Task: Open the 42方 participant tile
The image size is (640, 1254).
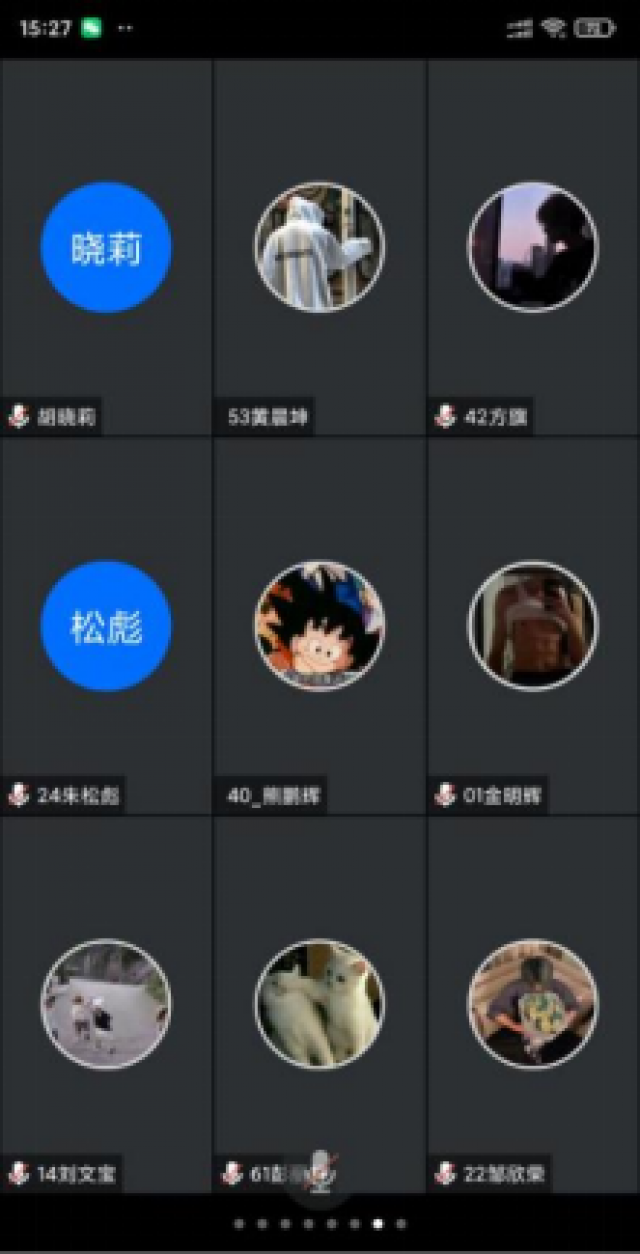Action: tap(533, 247)
